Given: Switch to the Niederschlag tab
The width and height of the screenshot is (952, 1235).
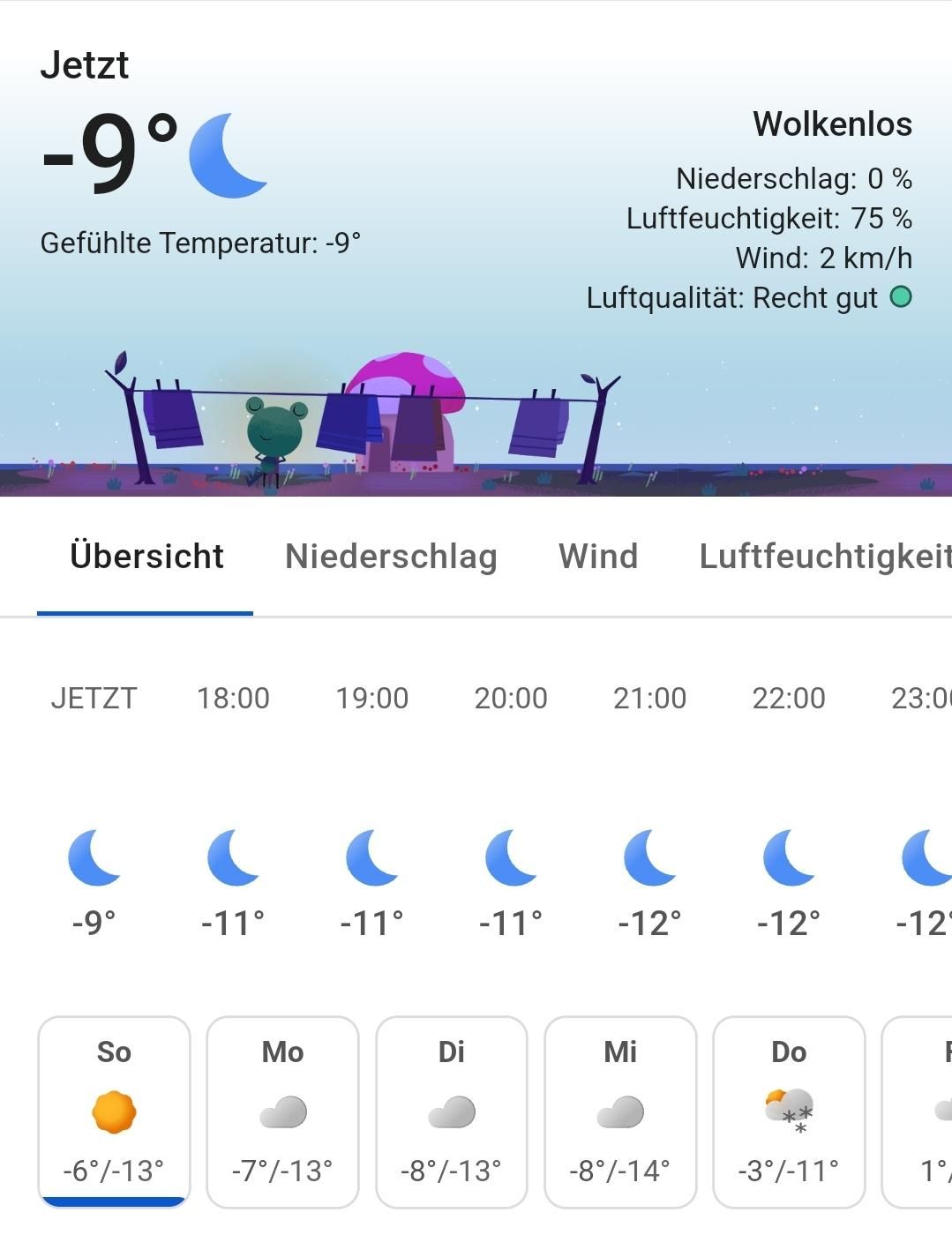Looking at the screenshot, I should (391, 557).
